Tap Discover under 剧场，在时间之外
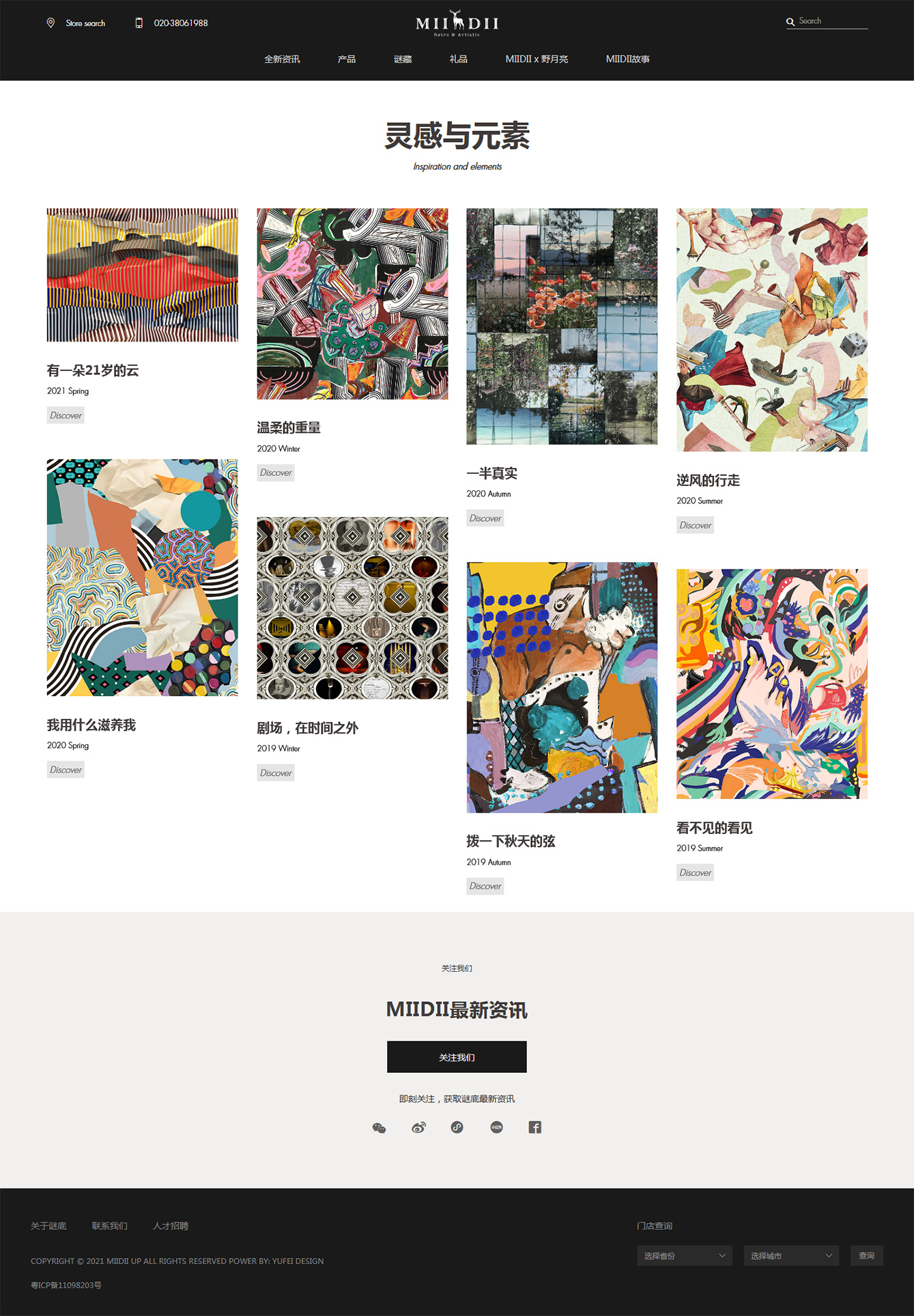This screenshot has width=914, height=1316. click(x=276, y=773)
